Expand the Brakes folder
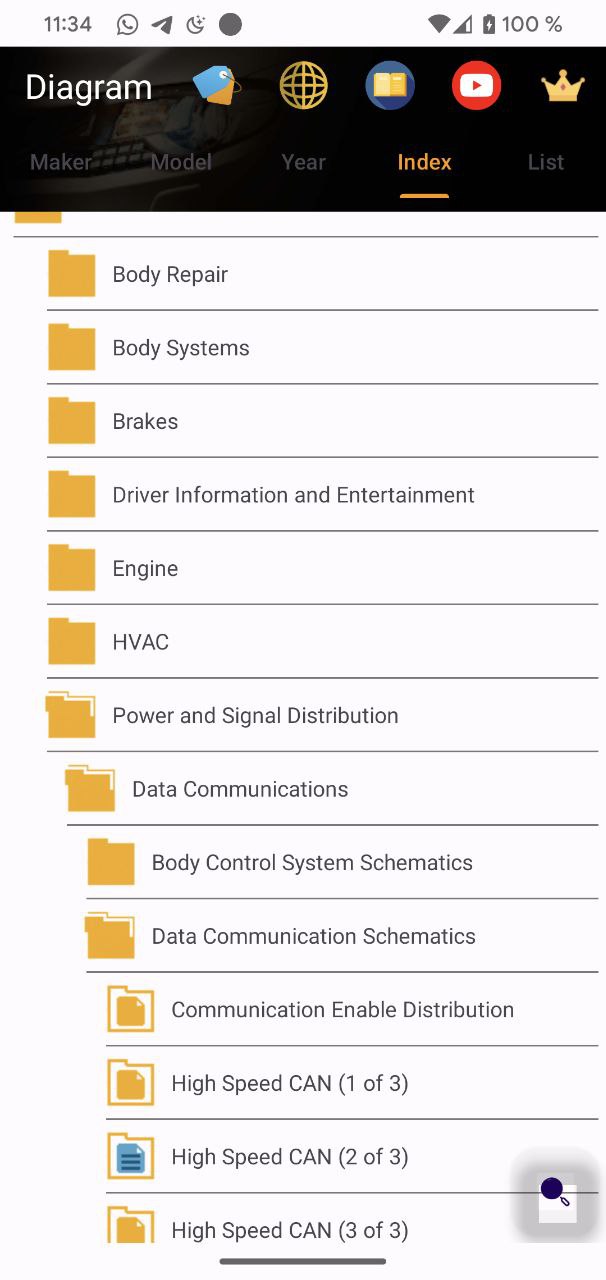 (x=322, y=421)
